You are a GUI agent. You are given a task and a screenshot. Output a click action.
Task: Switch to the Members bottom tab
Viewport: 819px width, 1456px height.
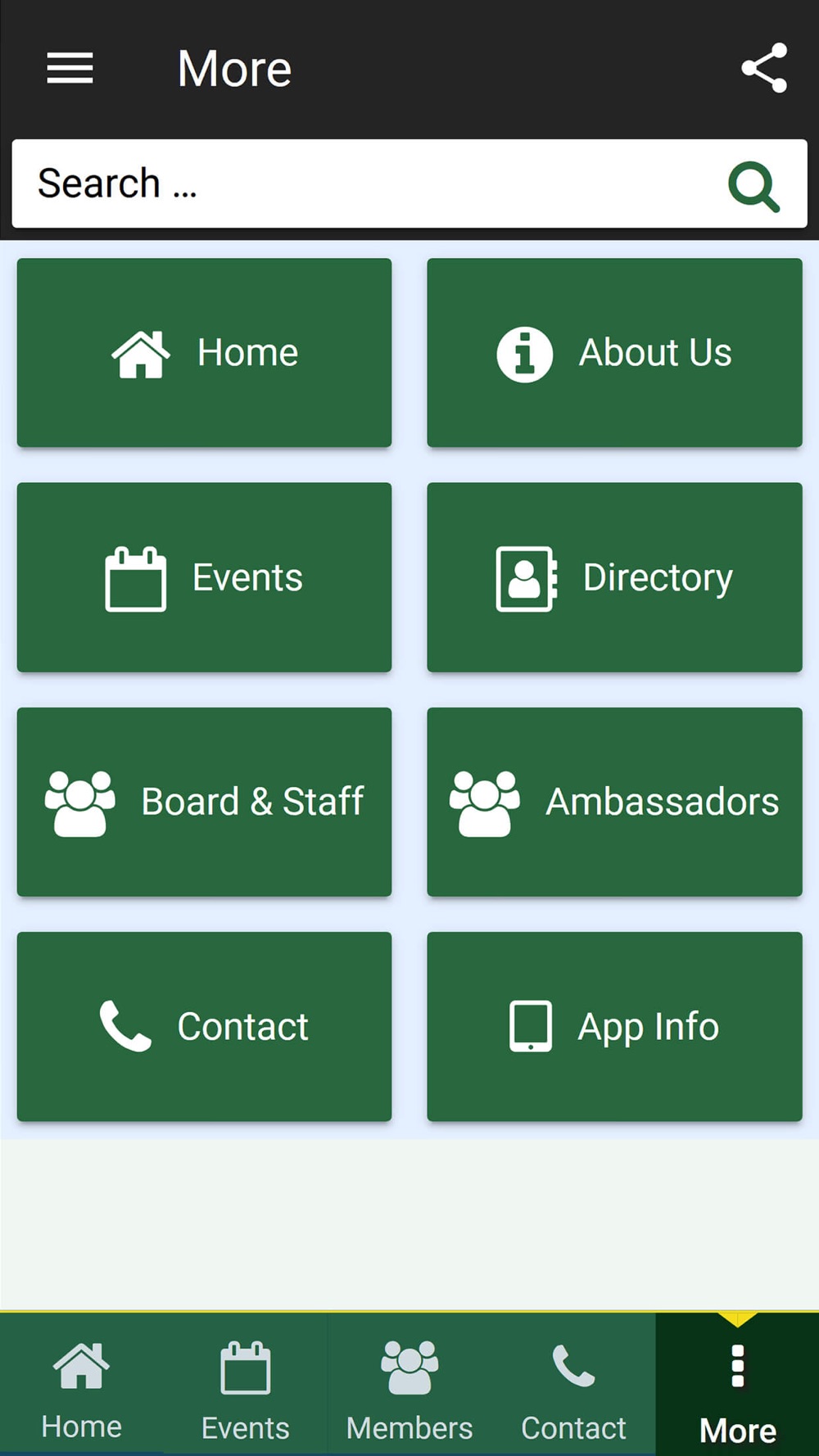click(x=409, y=1386)
